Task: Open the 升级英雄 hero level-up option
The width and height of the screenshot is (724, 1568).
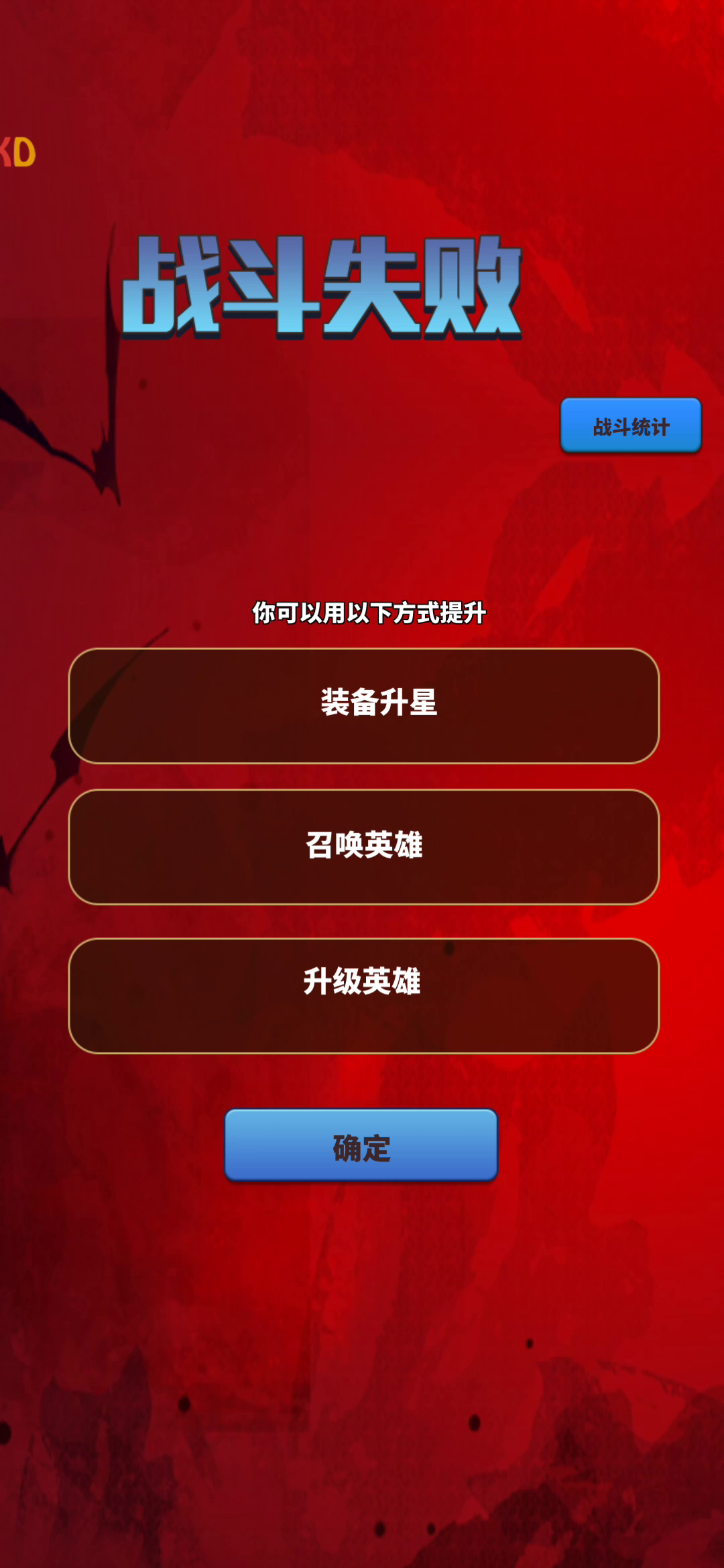Action: [364, 996]
